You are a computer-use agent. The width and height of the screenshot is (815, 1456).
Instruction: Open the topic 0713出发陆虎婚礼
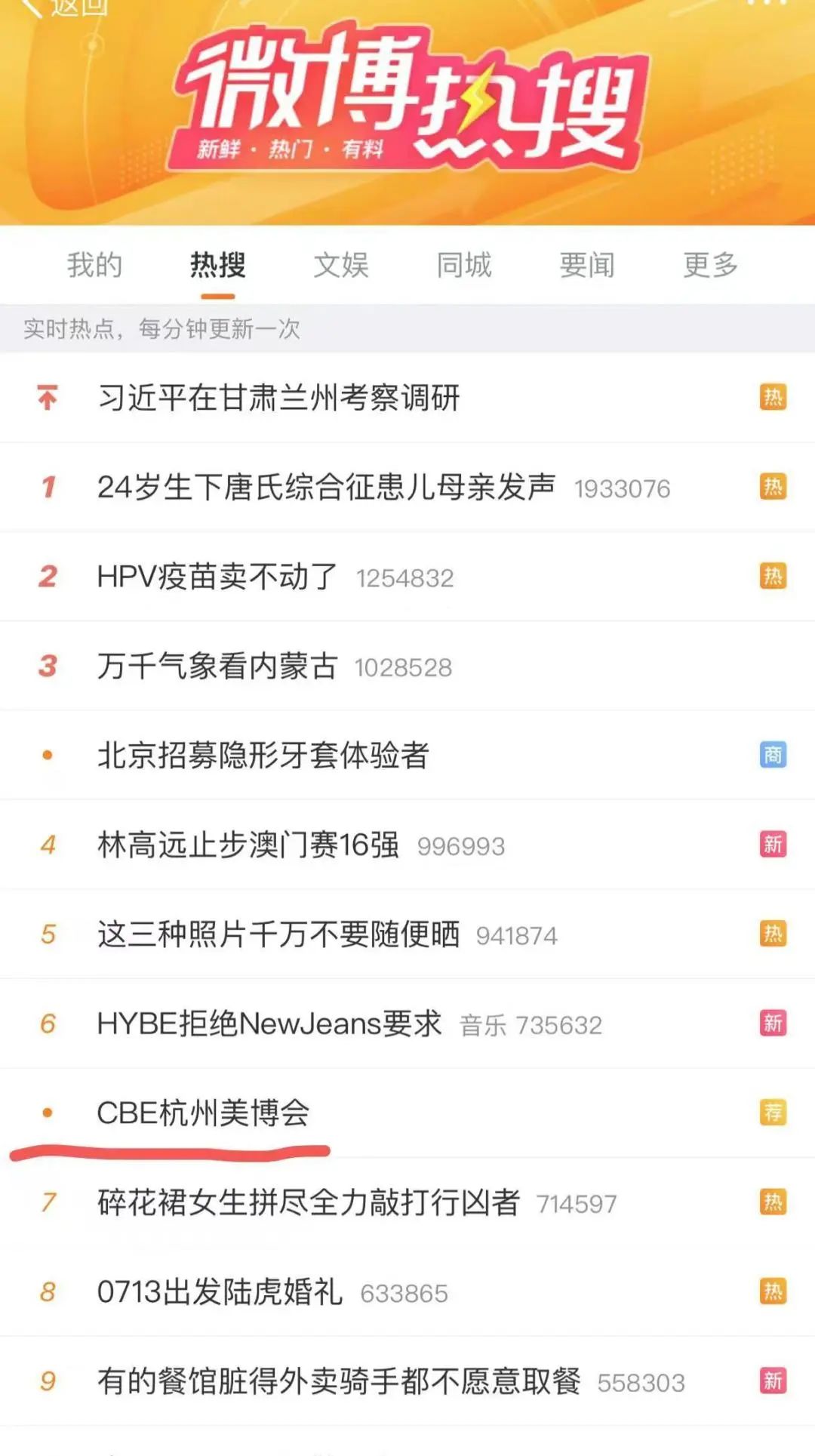tap(220, 1292)
